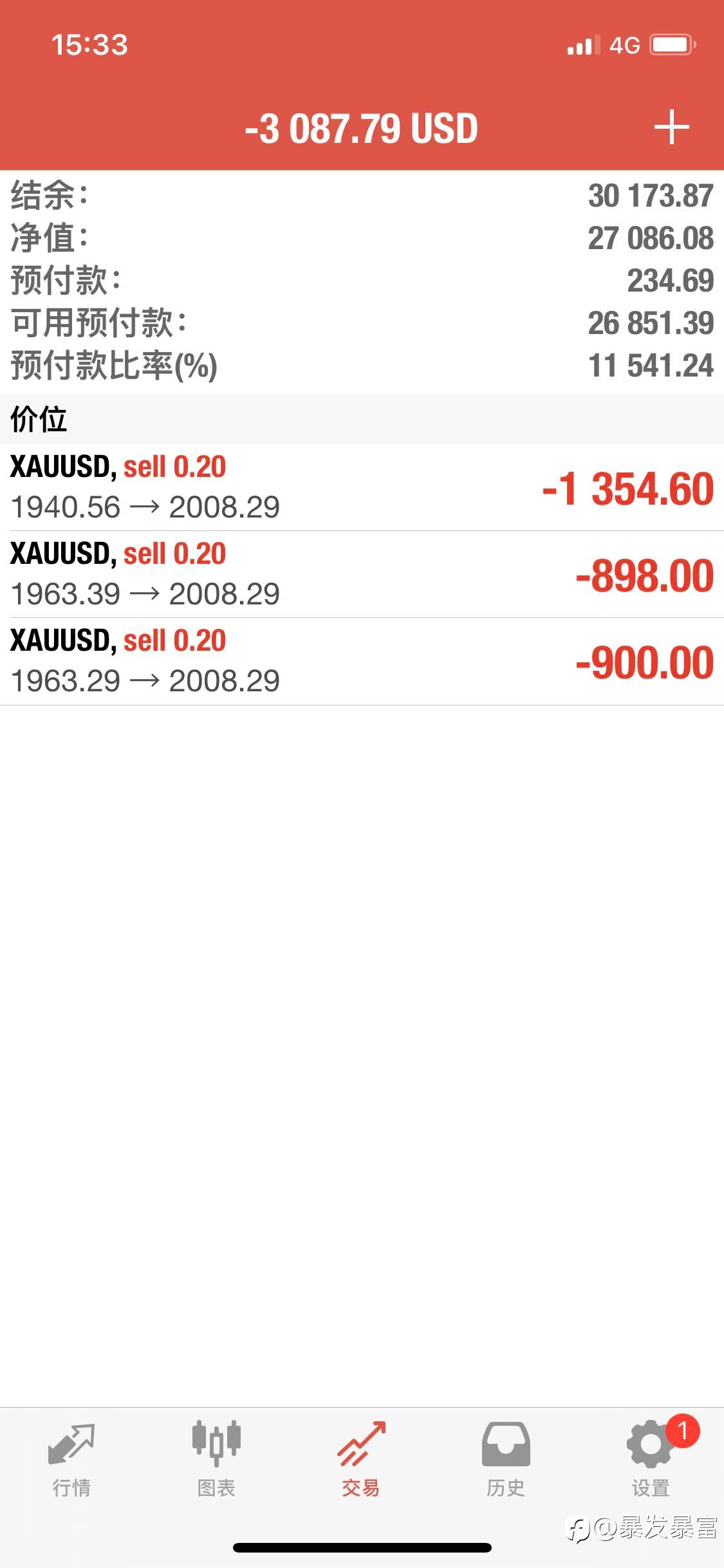Go to the 历史 history tab

(506, 1459)
